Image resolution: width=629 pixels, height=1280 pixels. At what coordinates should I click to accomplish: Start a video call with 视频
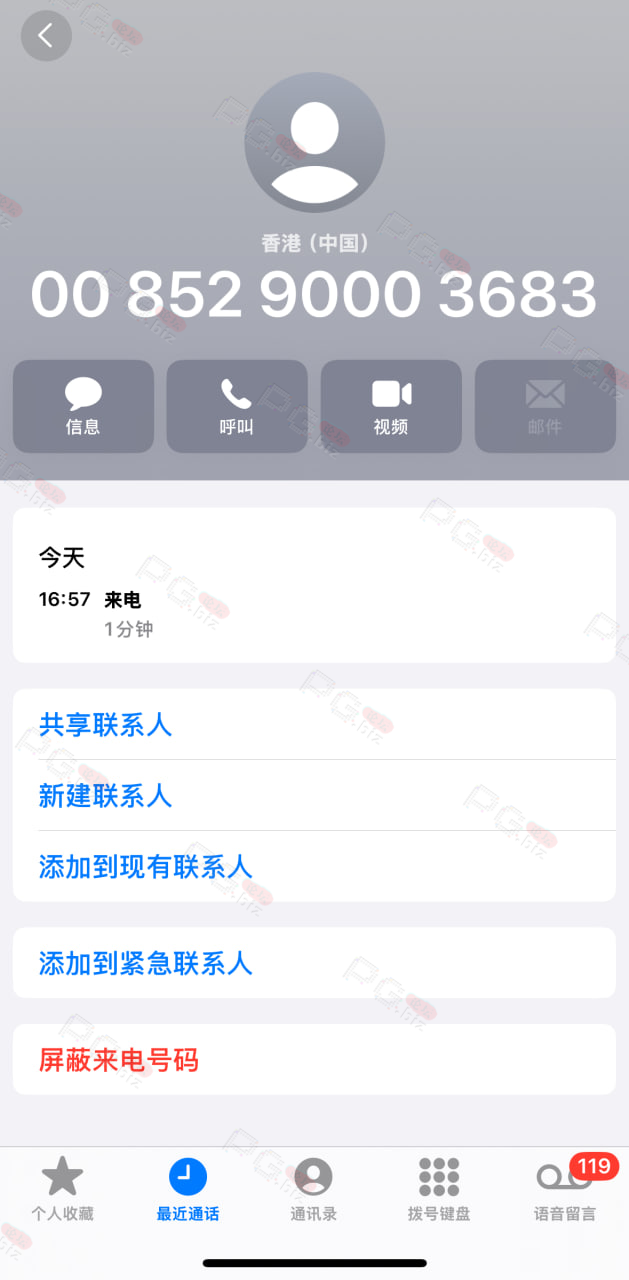click(x=391, y=407)
